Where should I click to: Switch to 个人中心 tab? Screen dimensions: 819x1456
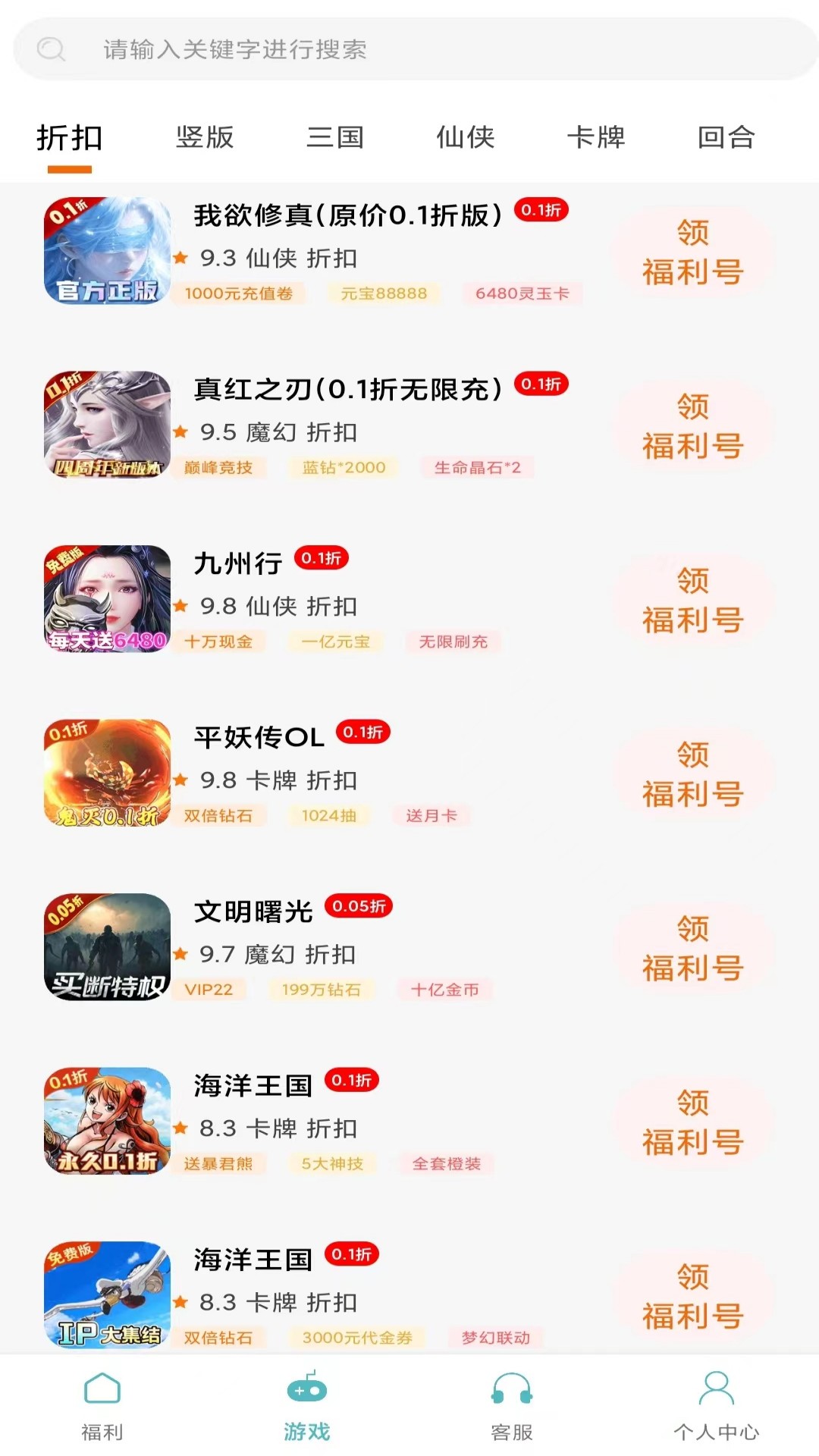716,1407
